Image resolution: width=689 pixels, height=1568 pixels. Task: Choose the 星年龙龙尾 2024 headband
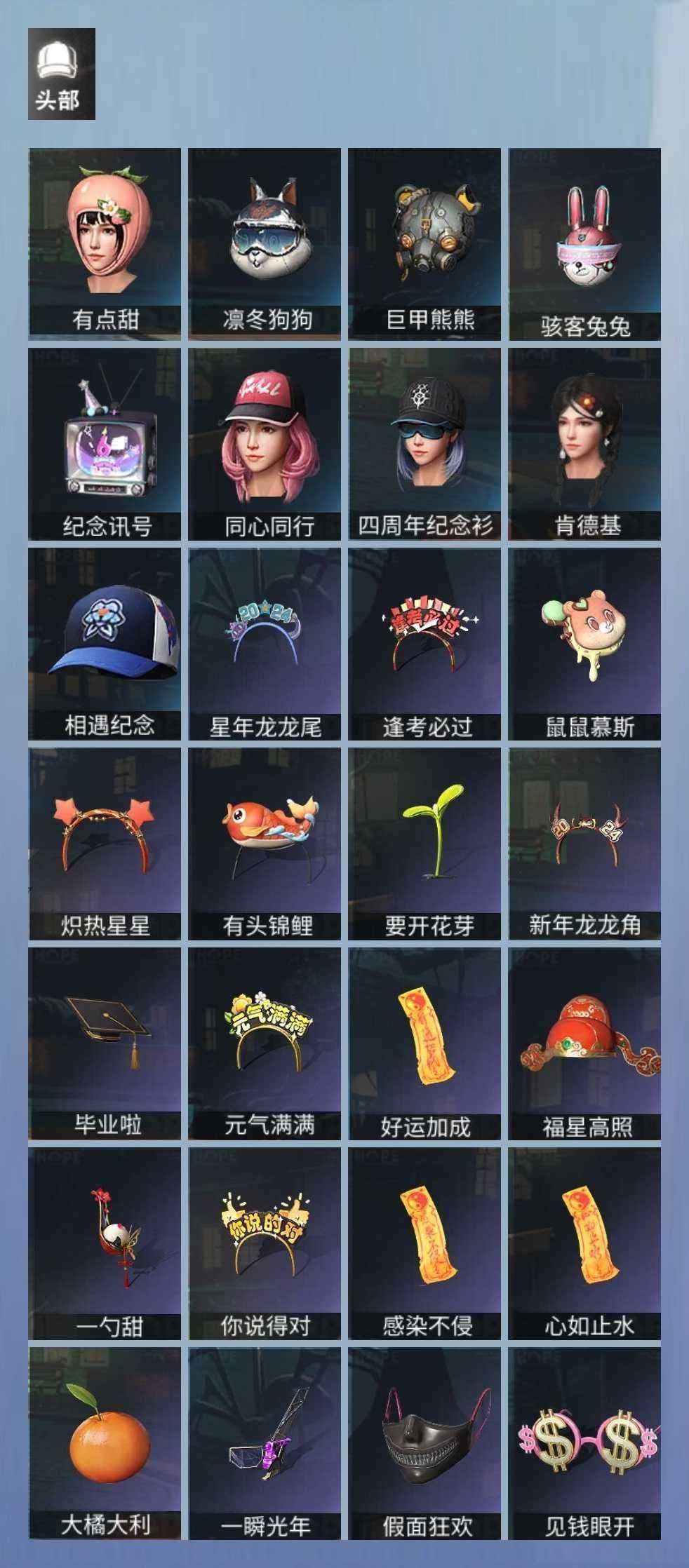pyautogui.click(x=263, y=635)
